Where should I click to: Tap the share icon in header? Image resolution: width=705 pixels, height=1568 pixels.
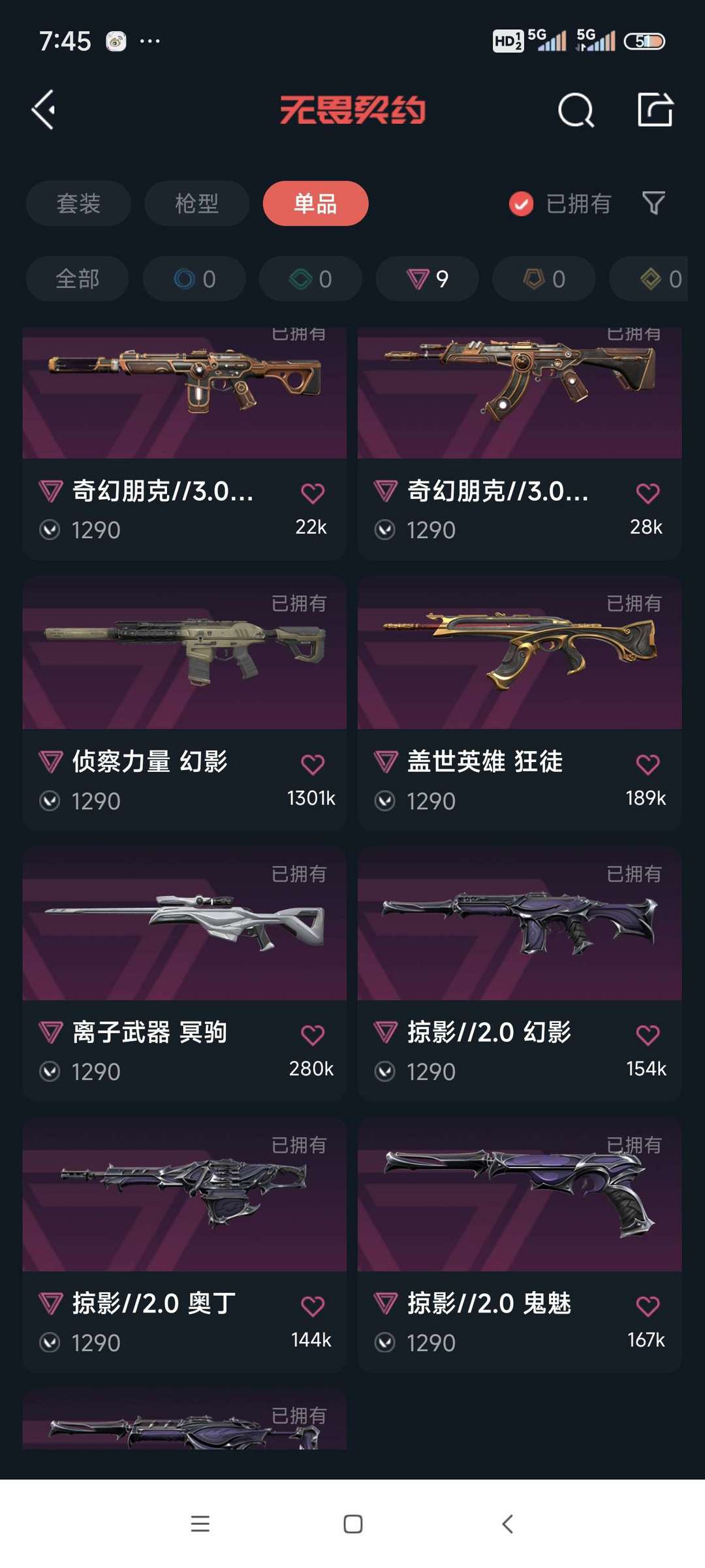655,110
